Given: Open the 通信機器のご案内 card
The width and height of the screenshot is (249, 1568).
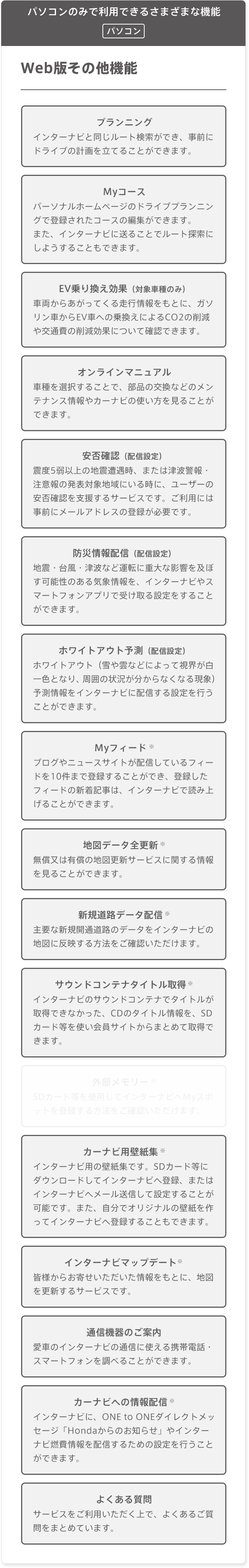Looking at the screenshot, I should pos(124,1346).
